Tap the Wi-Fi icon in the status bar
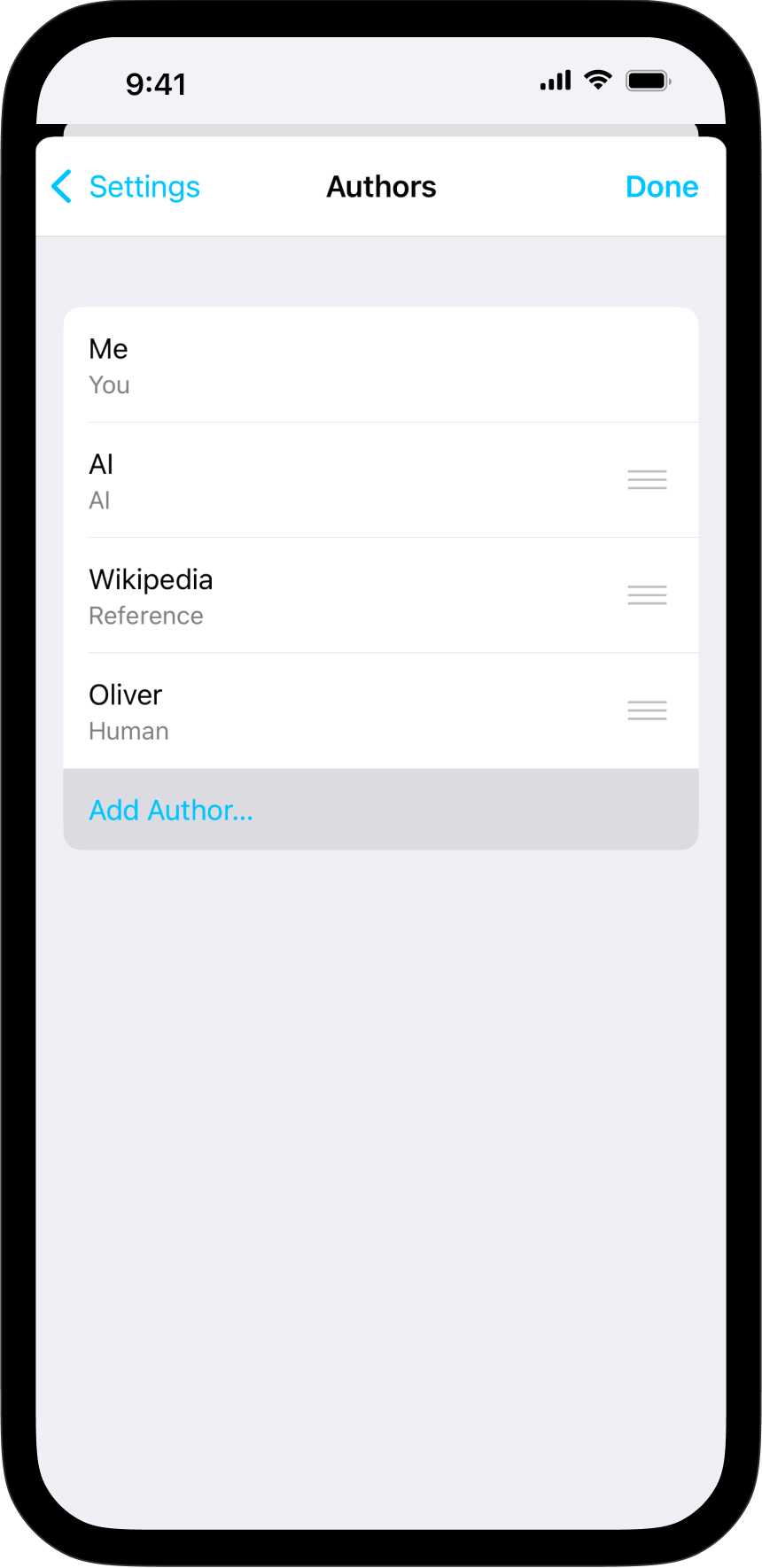The height and width of the screenshot is (1568, 762). click(597, 80)
